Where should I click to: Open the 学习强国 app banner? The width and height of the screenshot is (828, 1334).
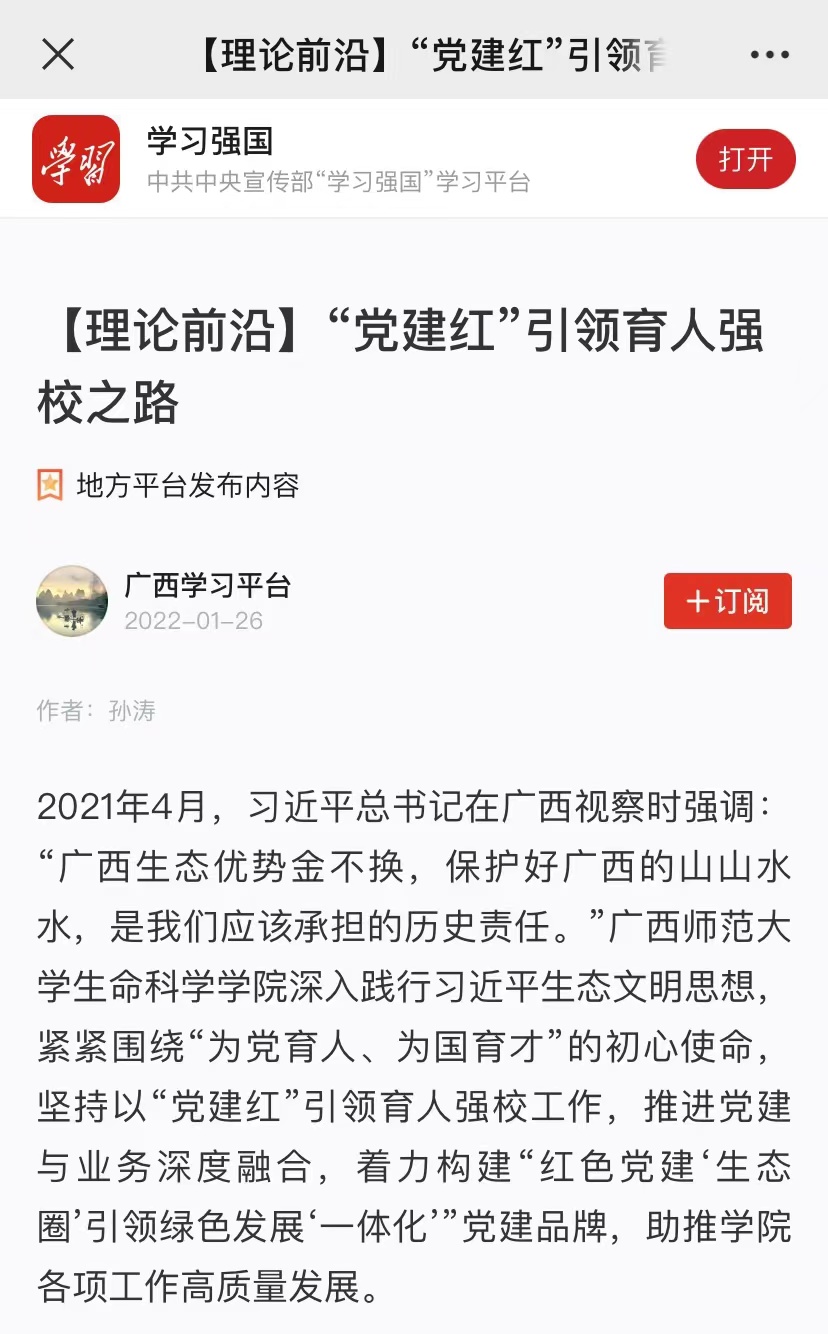point(340,159)
